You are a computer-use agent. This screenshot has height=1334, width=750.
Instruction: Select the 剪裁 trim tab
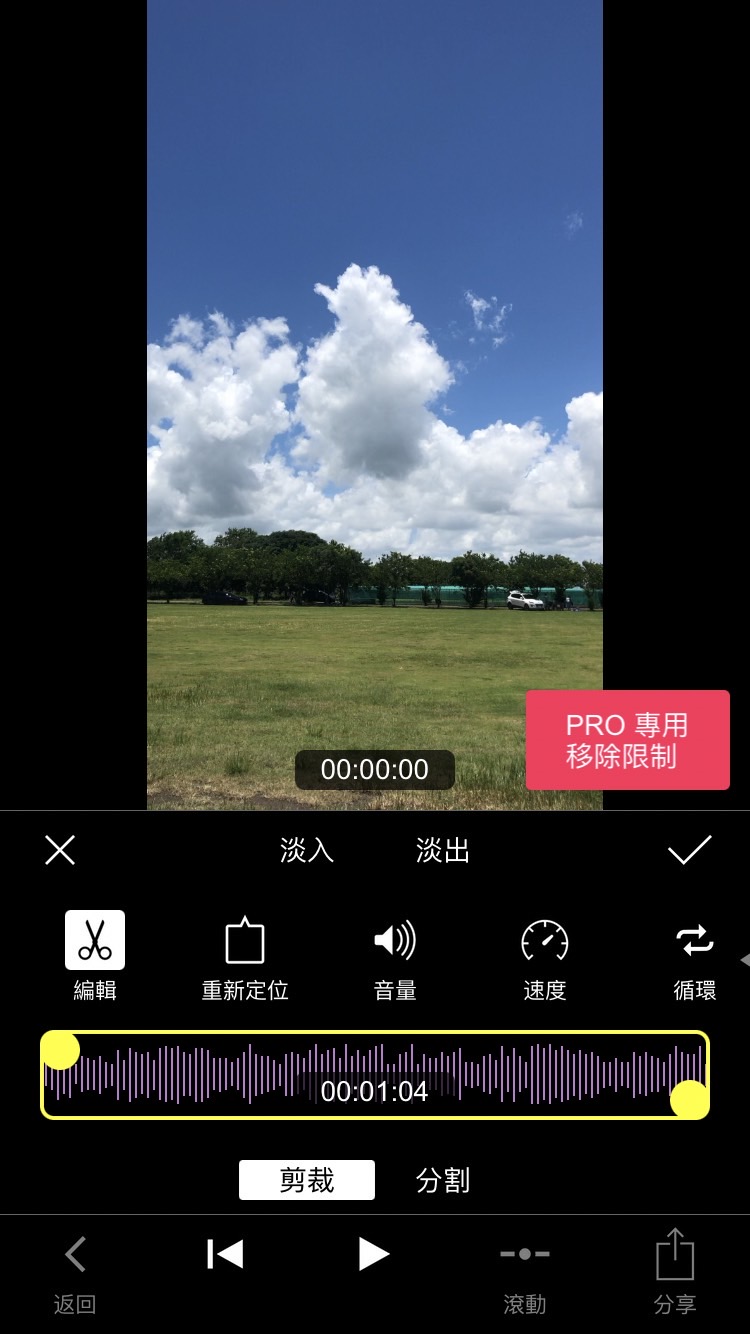[306, 1179]
